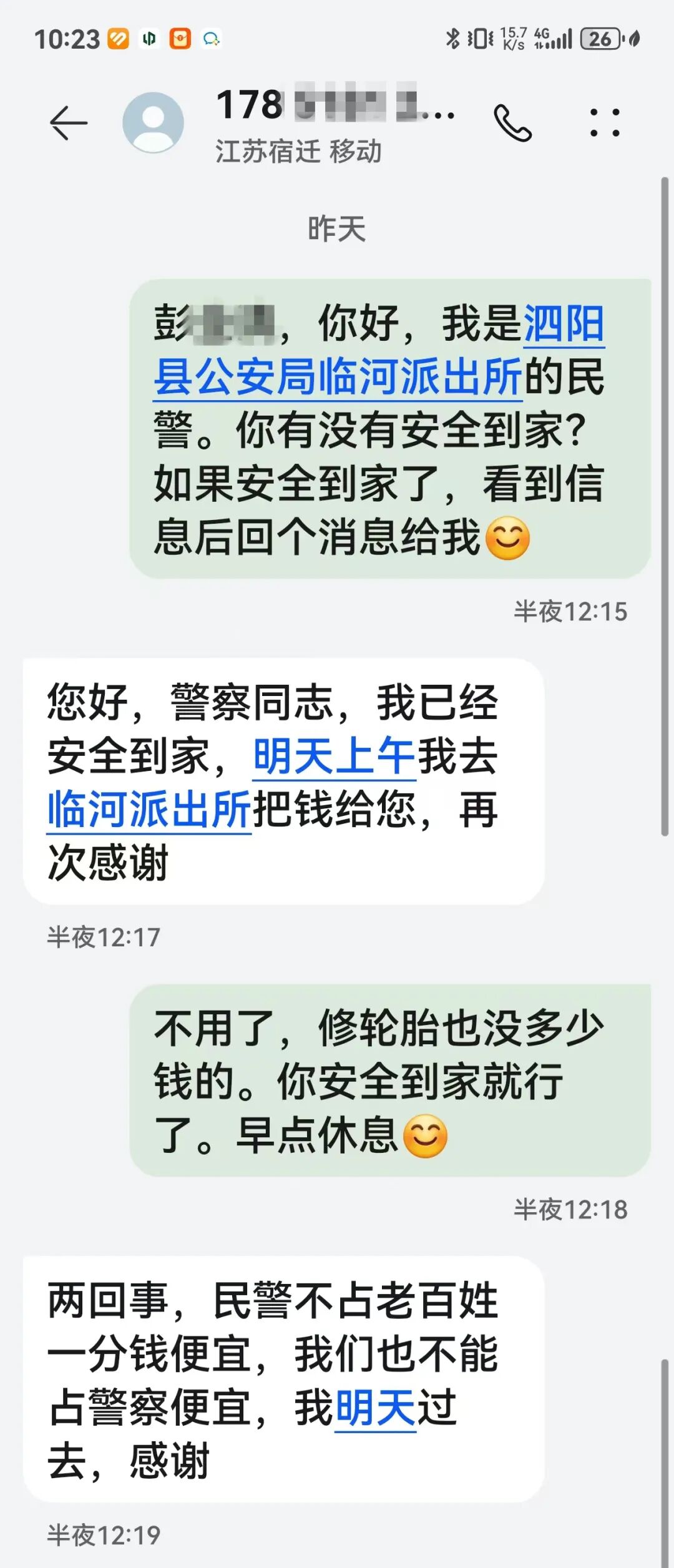The height and width of the screenshot is (1568, 674).
Task: Tap the 明天上午 date link
Action: pyautogui.click(x=334, y=757)
